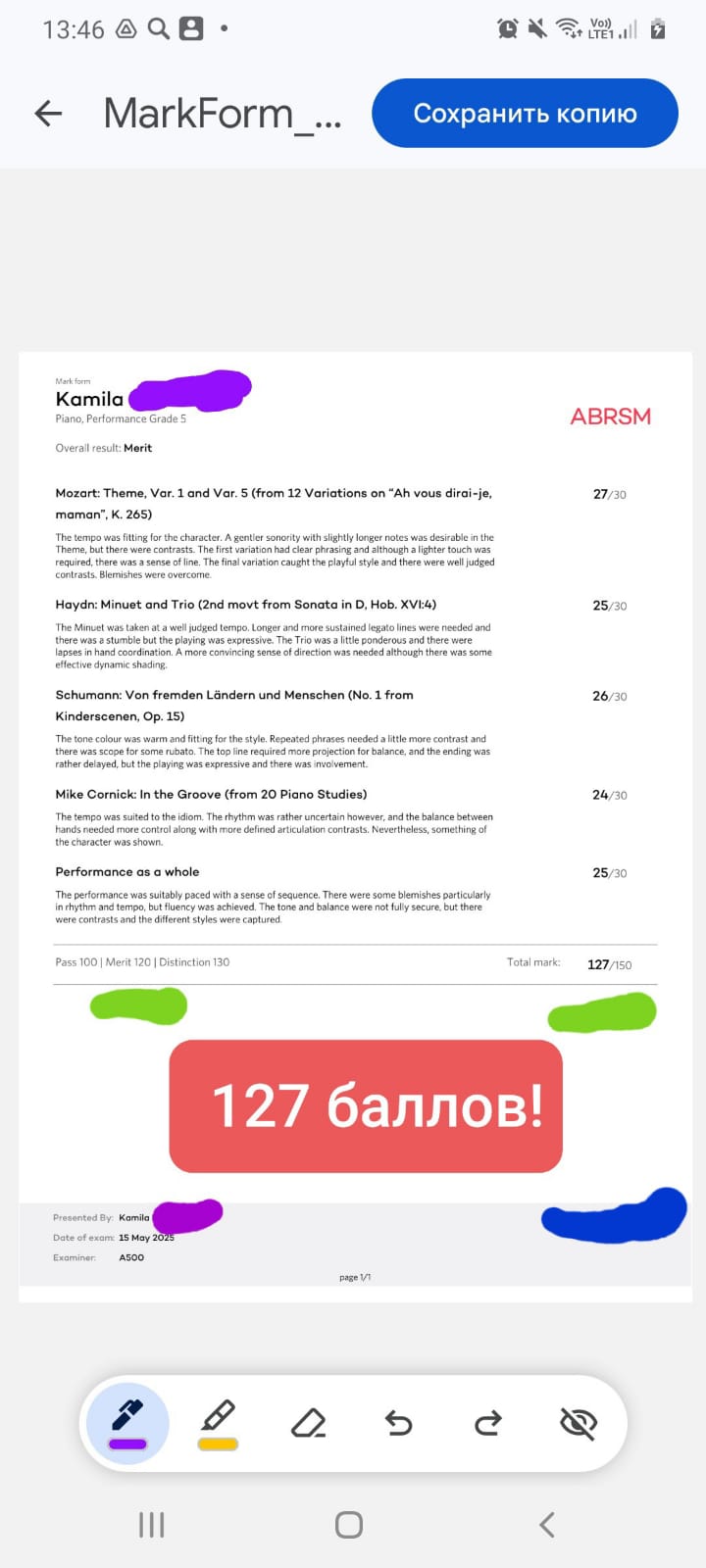This screenshot has height=1568, width=706.
Task: Select the yellow highlighter tool
Action: pyautogui.click(x=219, y=1423)
